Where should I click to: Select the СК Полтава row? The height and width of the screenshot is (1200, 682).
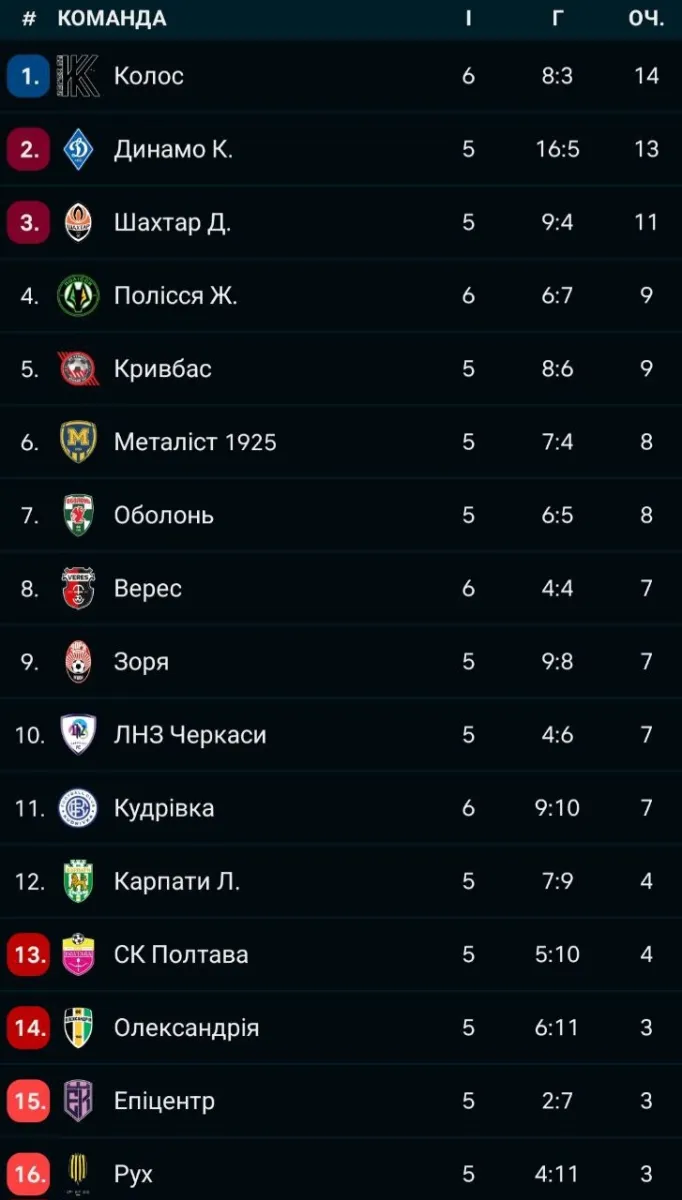pos(181,954)
